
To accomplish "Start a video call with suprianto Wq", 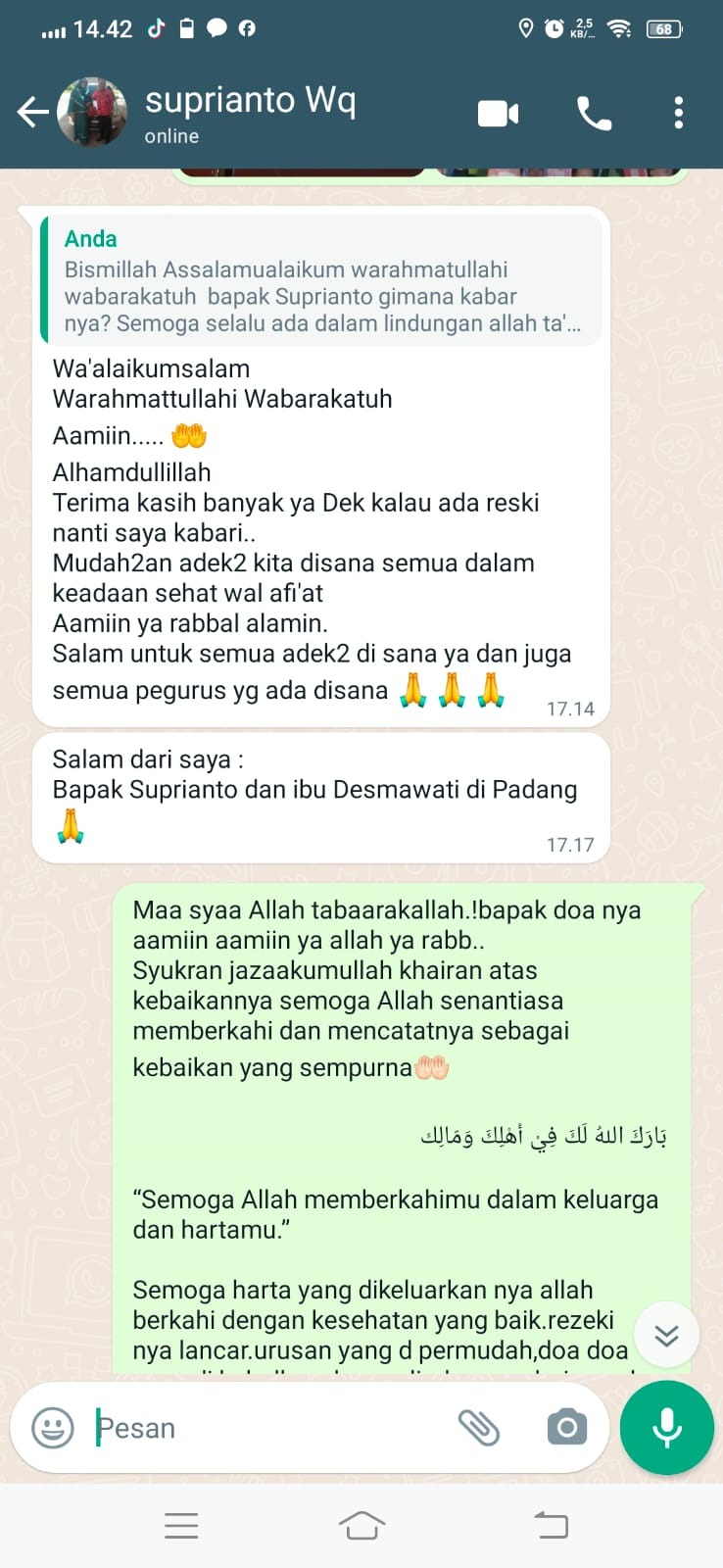I will click(x=498, y=114).
